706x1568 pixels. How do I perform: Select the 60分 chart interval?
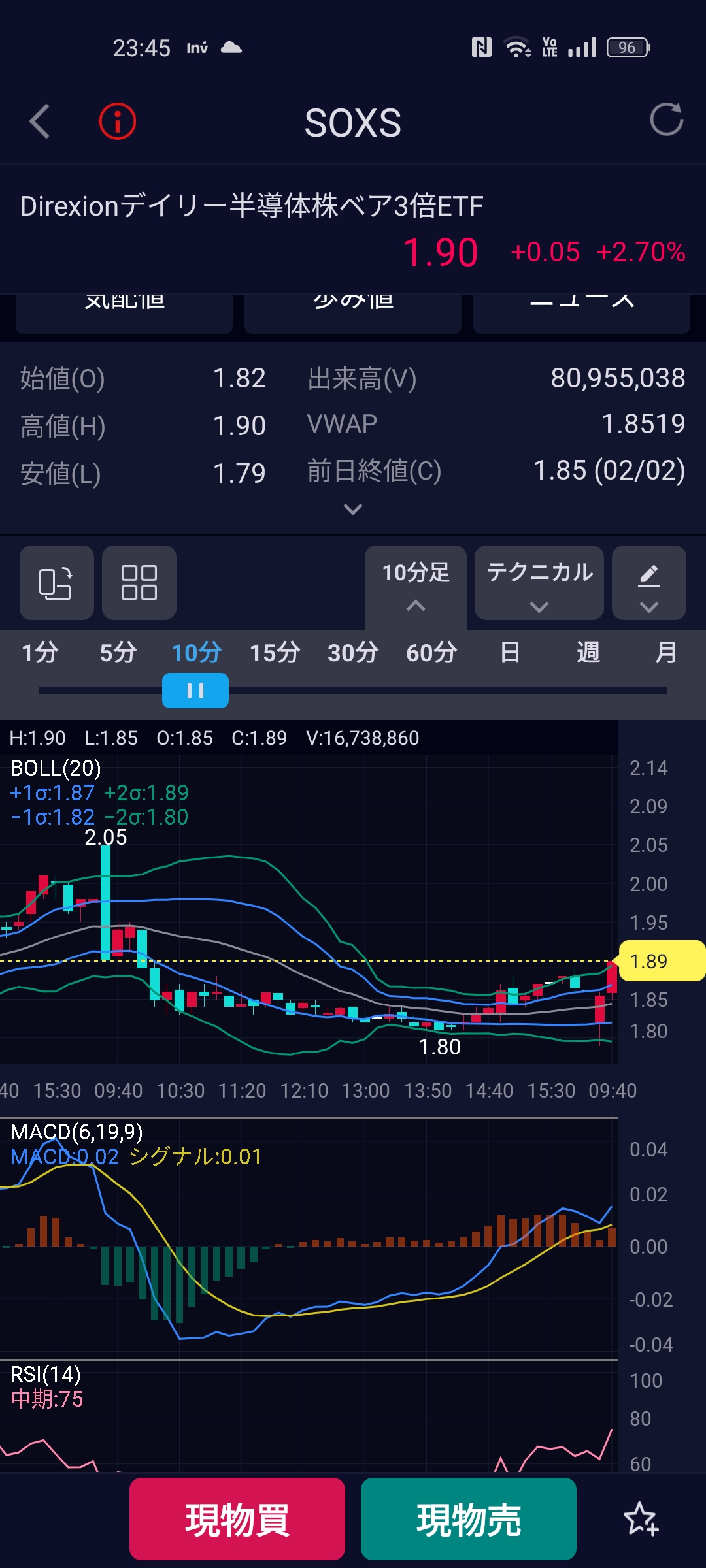(431, 653)
